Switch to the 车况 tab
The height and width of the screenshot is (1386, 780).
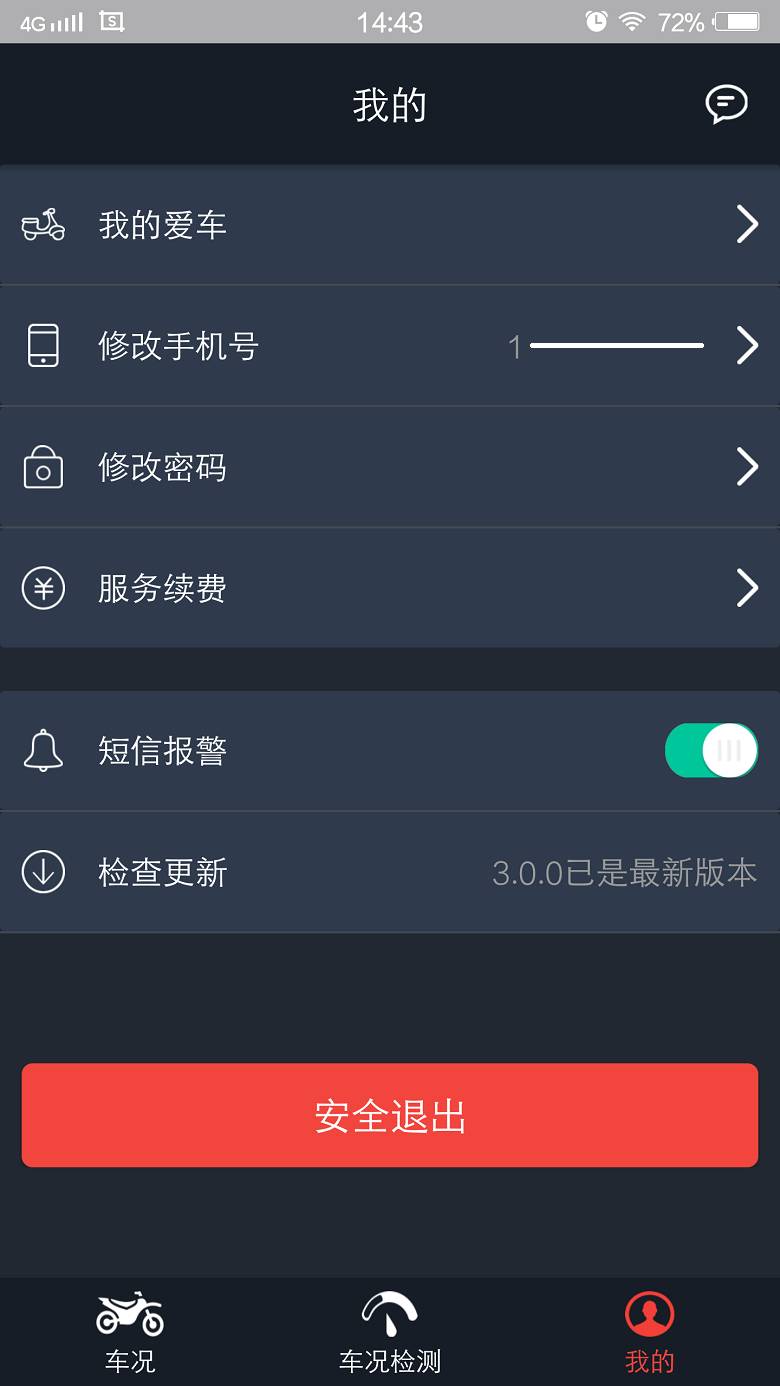(130, 1332)
